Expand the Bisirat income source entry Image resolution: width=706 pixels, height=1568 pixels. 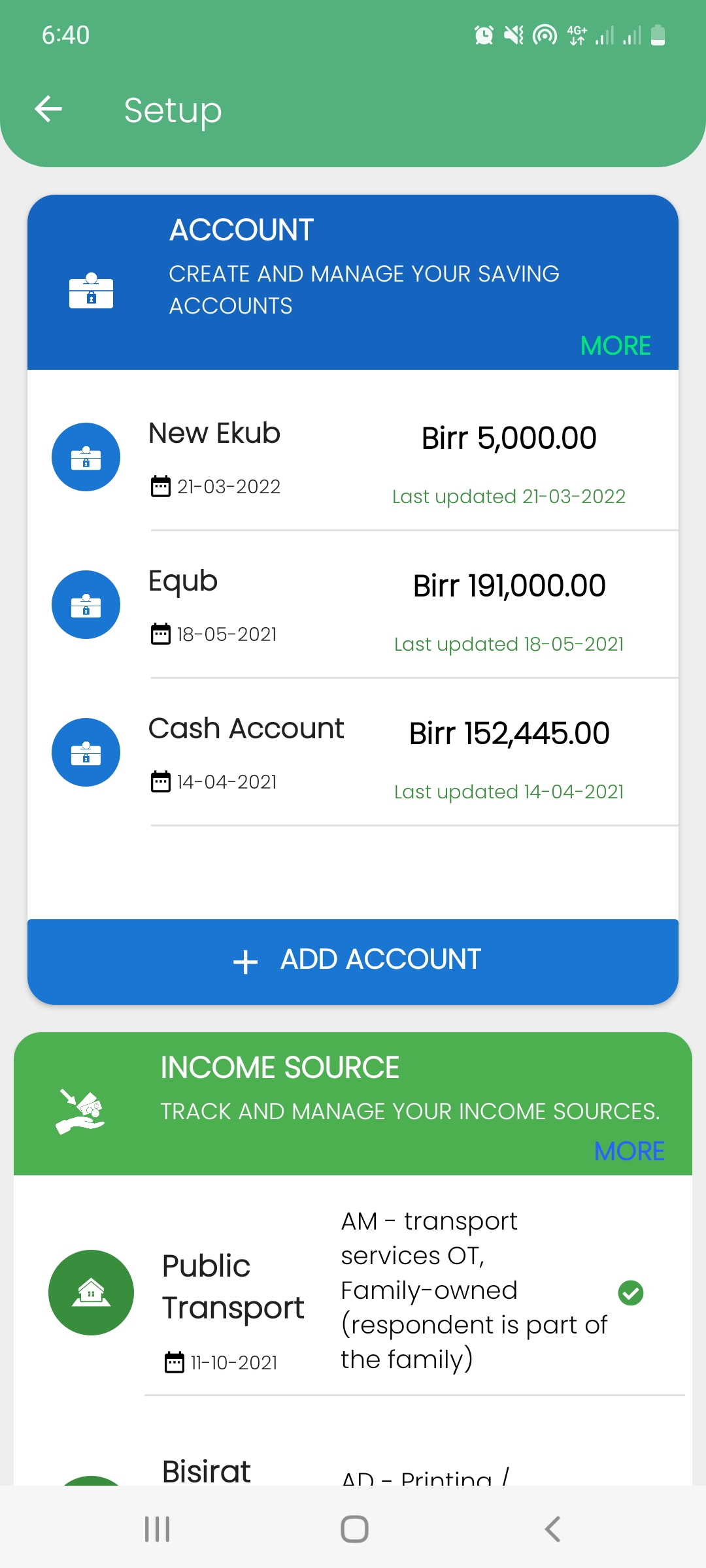click(x=206, y=1470)
